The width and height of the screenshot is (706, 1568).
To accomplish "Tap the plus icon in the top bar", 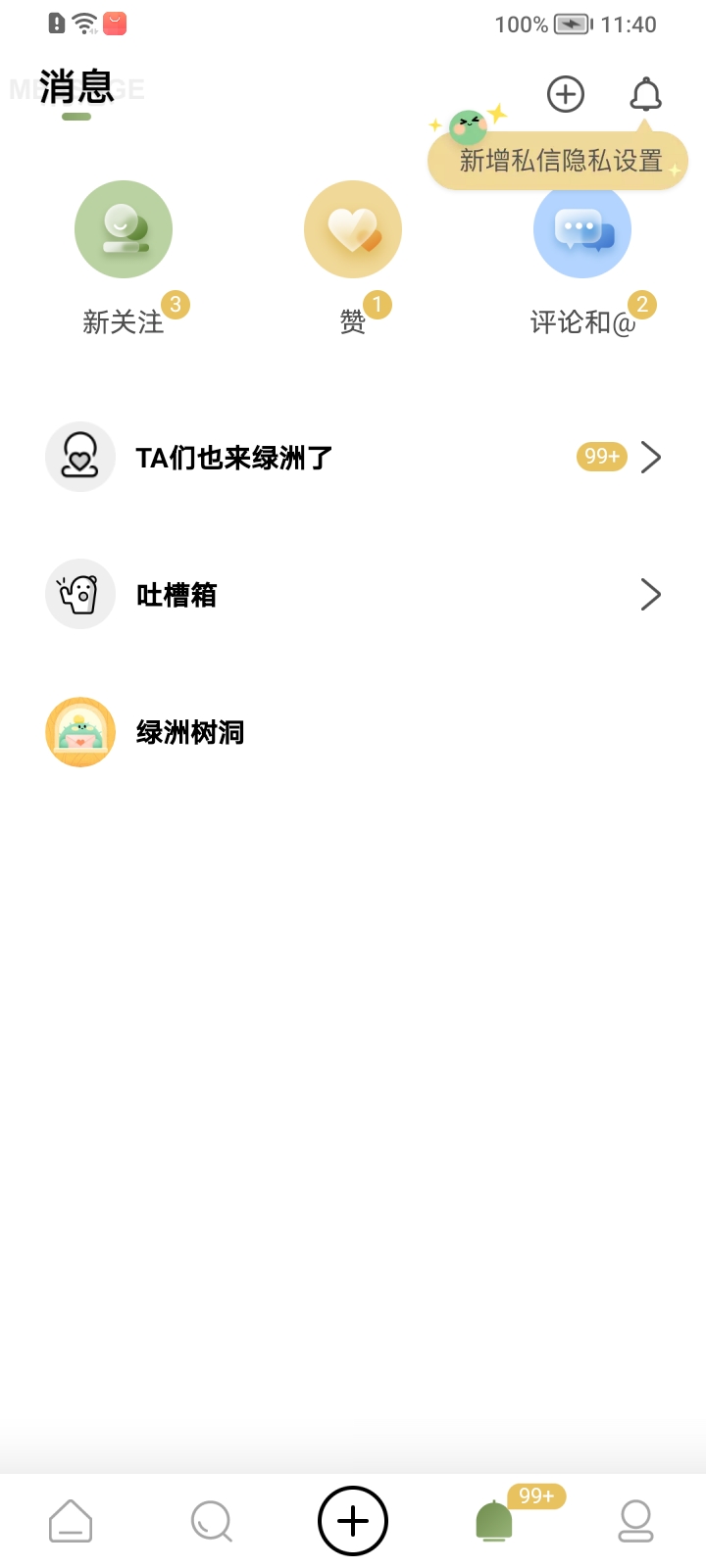I will click(565, 94).
